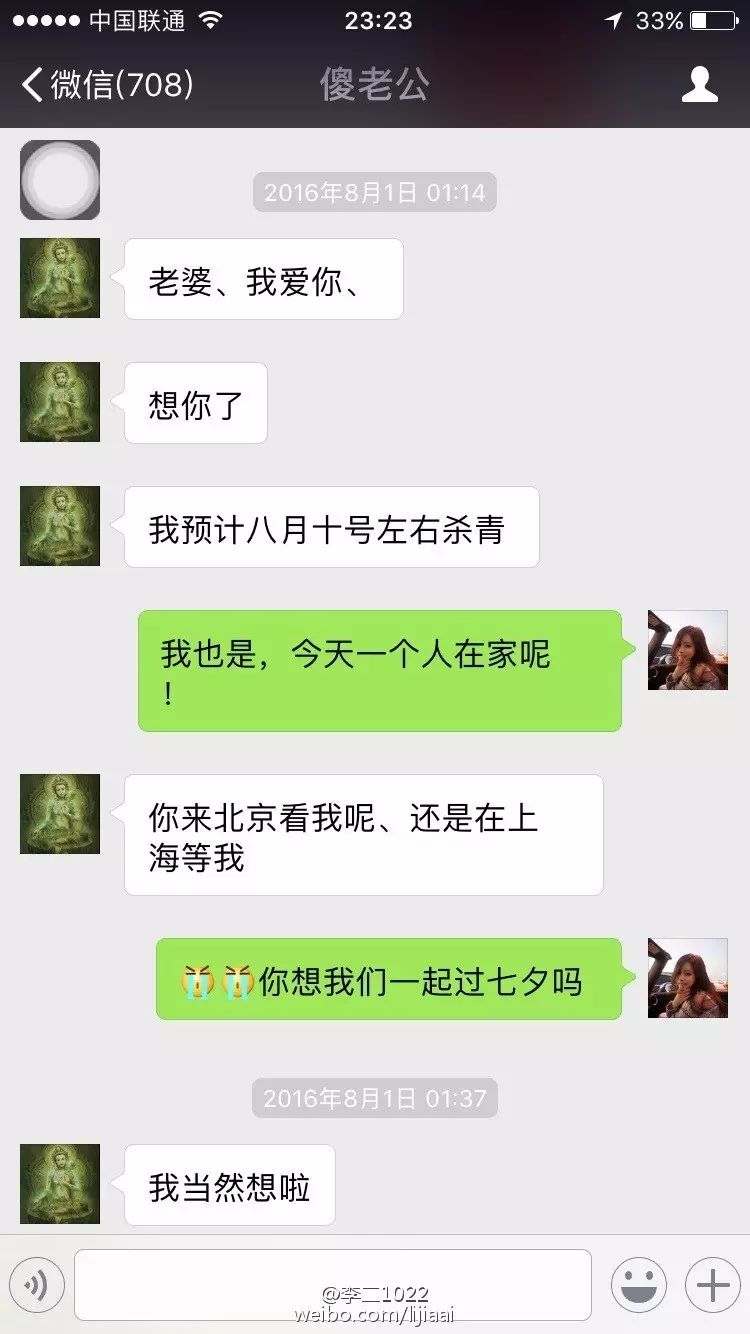The width and height of the screenshot is (750, 1334).
Task: Open the plus attachment menu
Action: pyautogui.click(x=712, y=1285)
